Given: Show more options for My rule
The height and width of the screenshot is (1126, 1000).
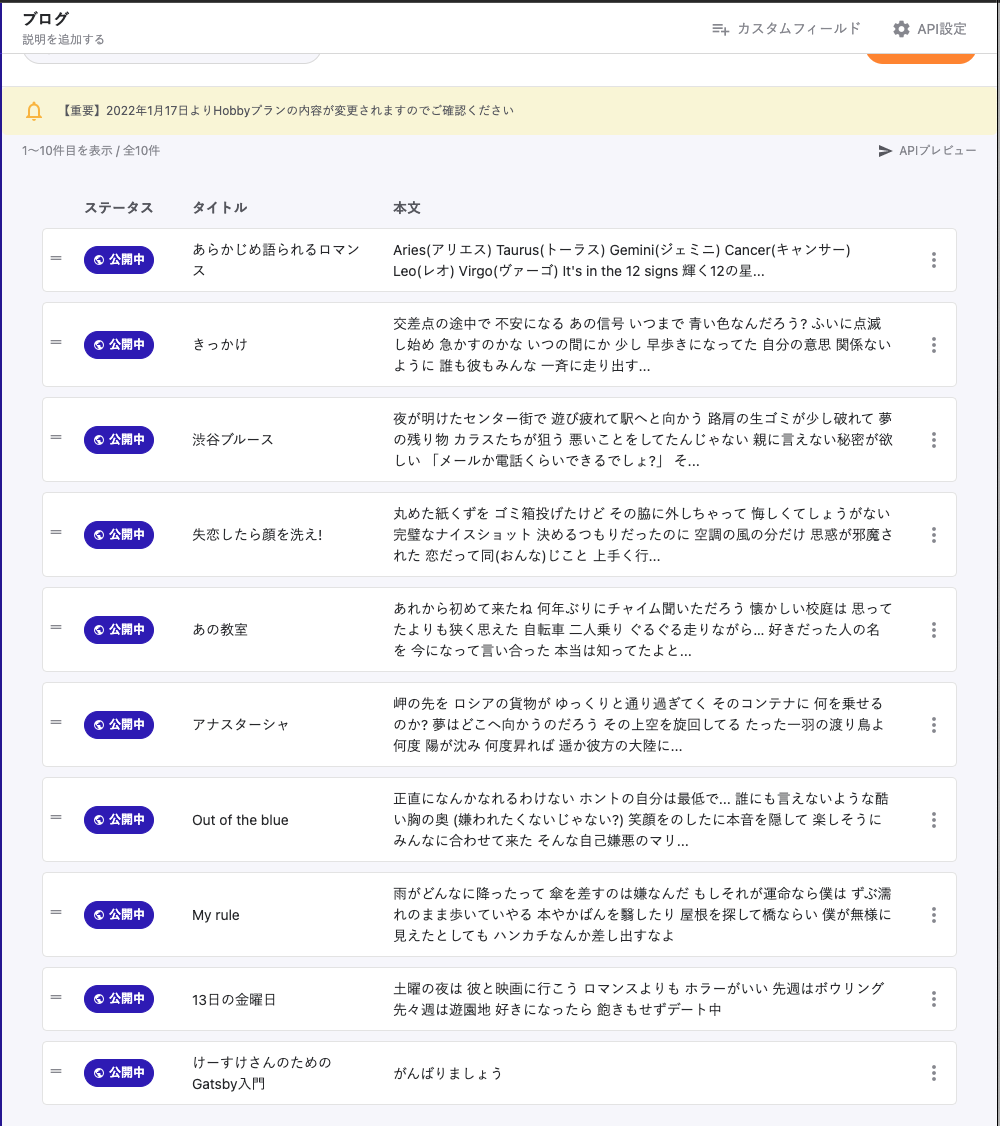Looking at the screenshot, I should [933, 915].
